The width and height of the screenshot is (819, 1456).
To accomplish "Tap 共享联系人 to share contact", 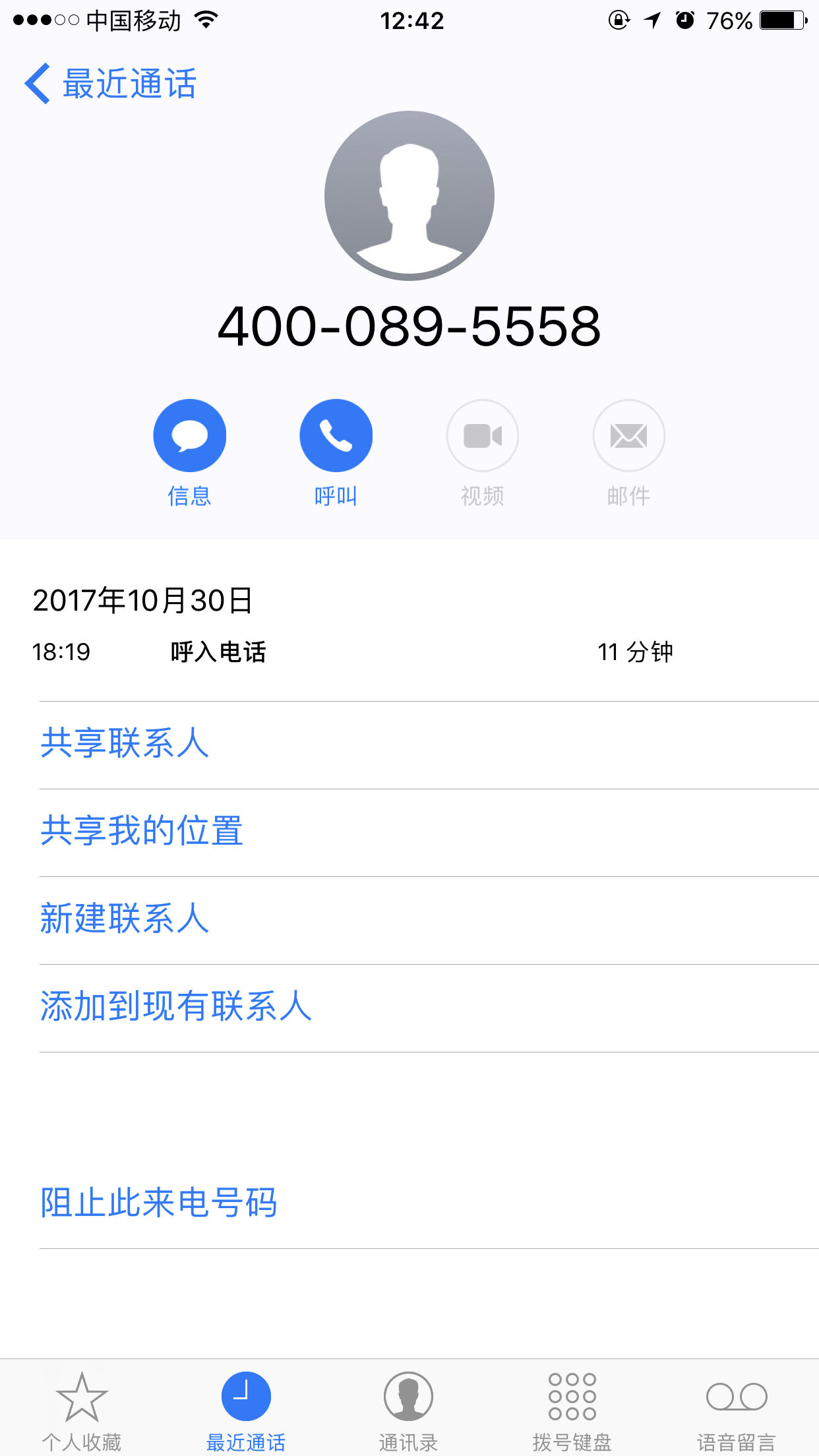I will [x=125, y=743].
